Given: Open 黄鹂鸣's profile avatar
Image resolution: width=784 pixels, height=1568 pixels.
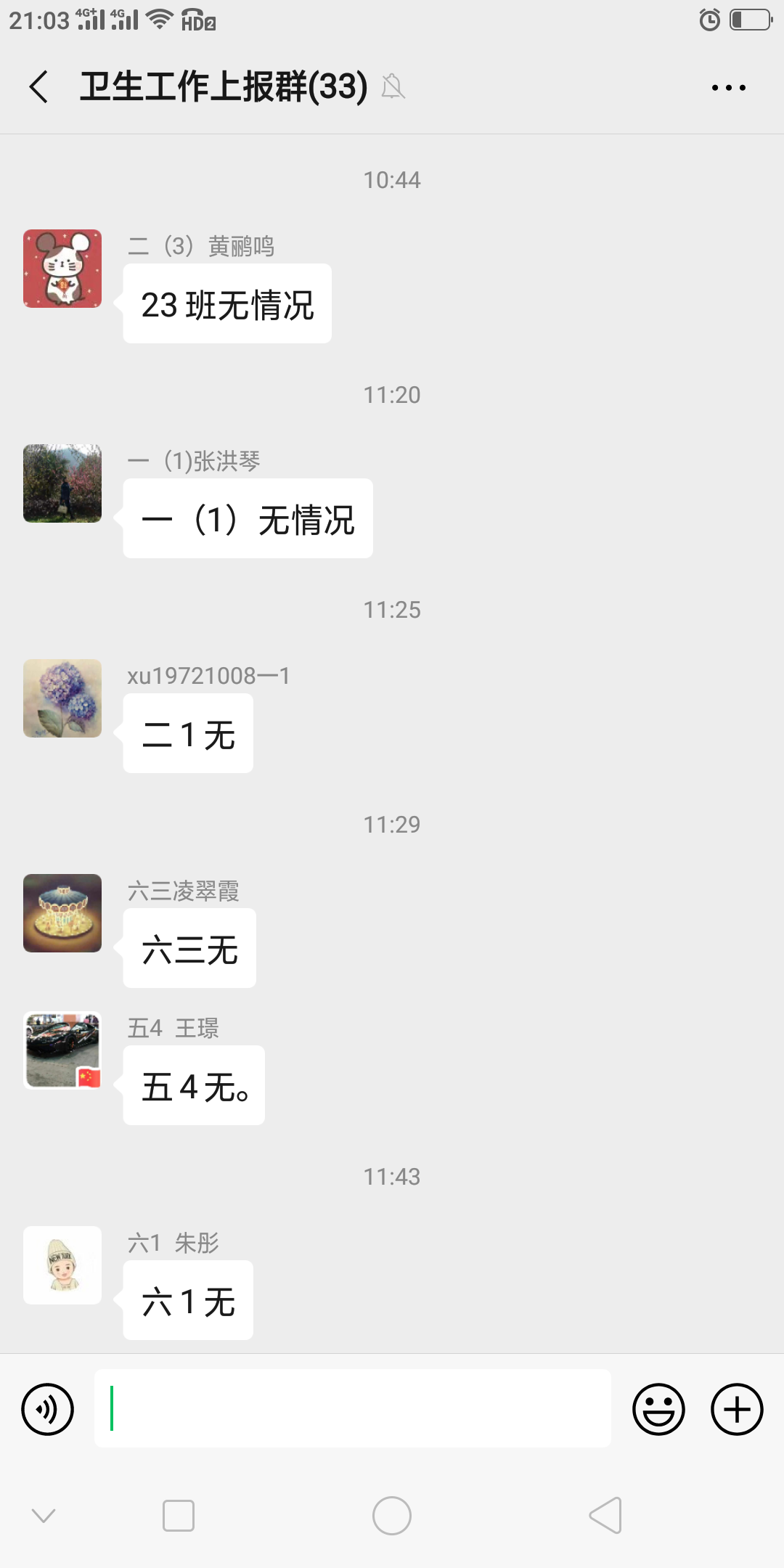Looking at the screenshot, I should pyautogui.click(x=62, y=269).
